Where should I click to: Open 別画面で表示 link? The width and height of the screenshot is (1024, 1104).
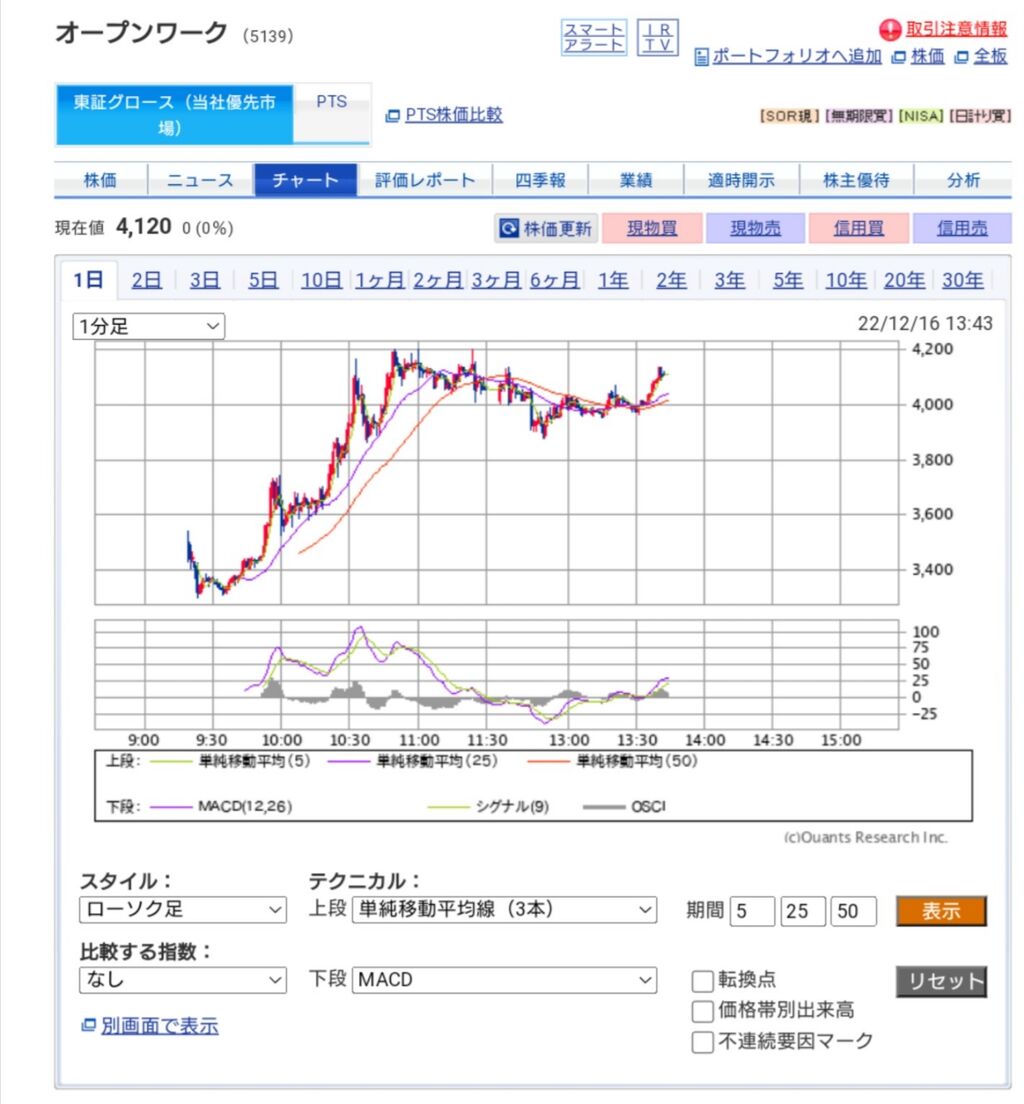pos(158,1026)
